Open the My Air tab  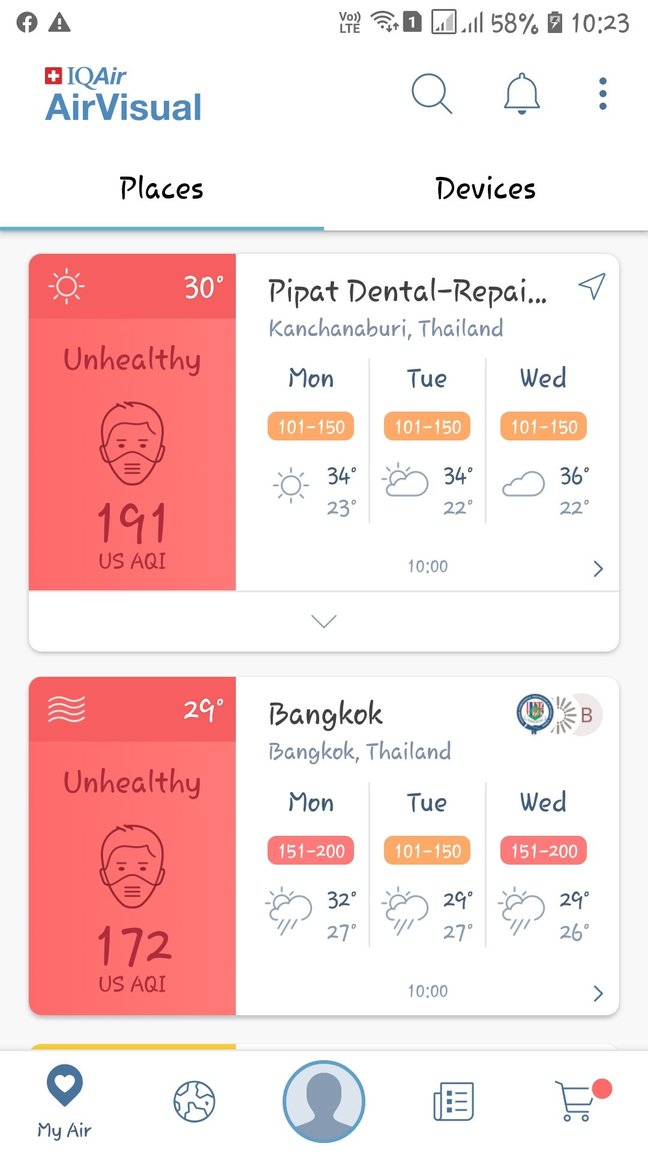coord(65,1101)
